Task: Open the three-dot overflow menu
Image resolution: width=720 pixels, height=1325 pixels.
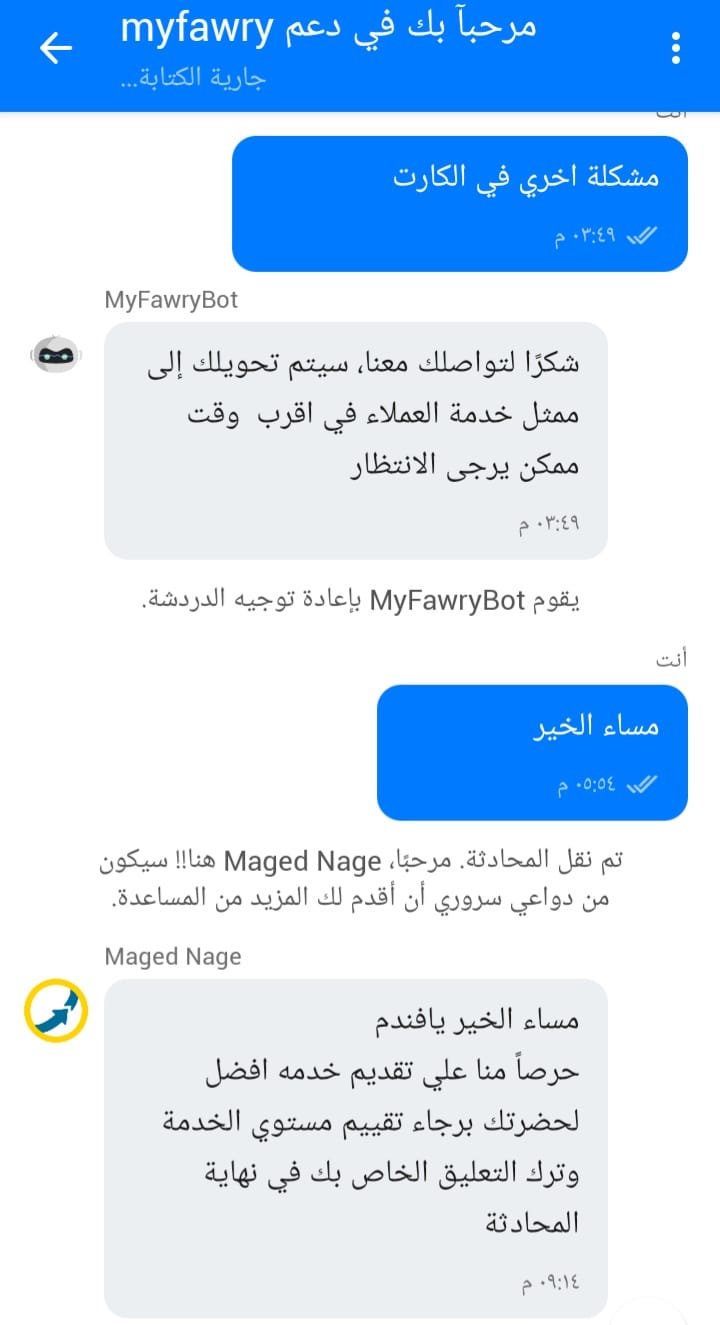Action: (677, 48)
